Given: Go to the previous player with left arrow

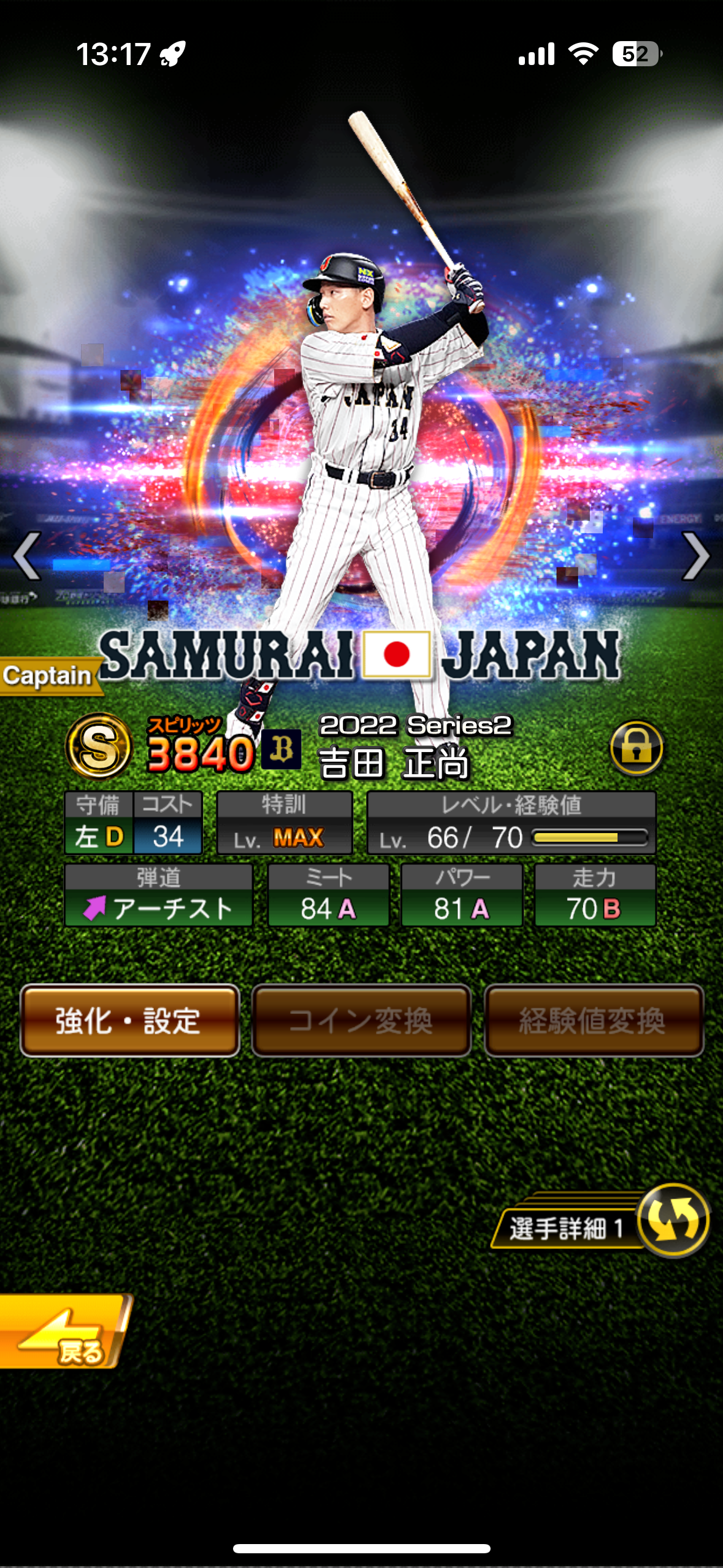Looking at the screenshot, I should pos(27,556).
